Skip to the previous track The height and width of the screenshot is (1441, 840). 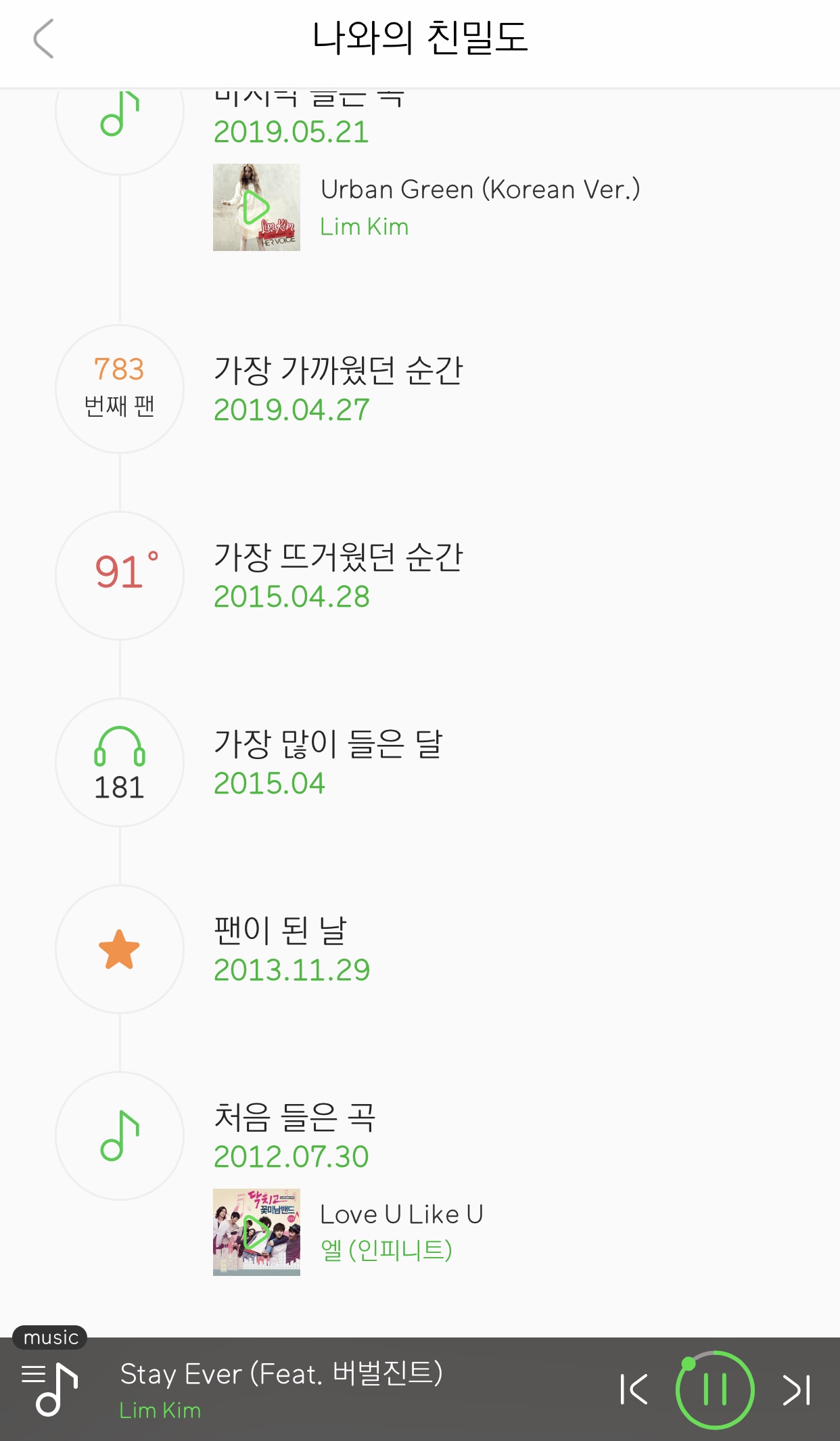click(x=634, y=1390)
